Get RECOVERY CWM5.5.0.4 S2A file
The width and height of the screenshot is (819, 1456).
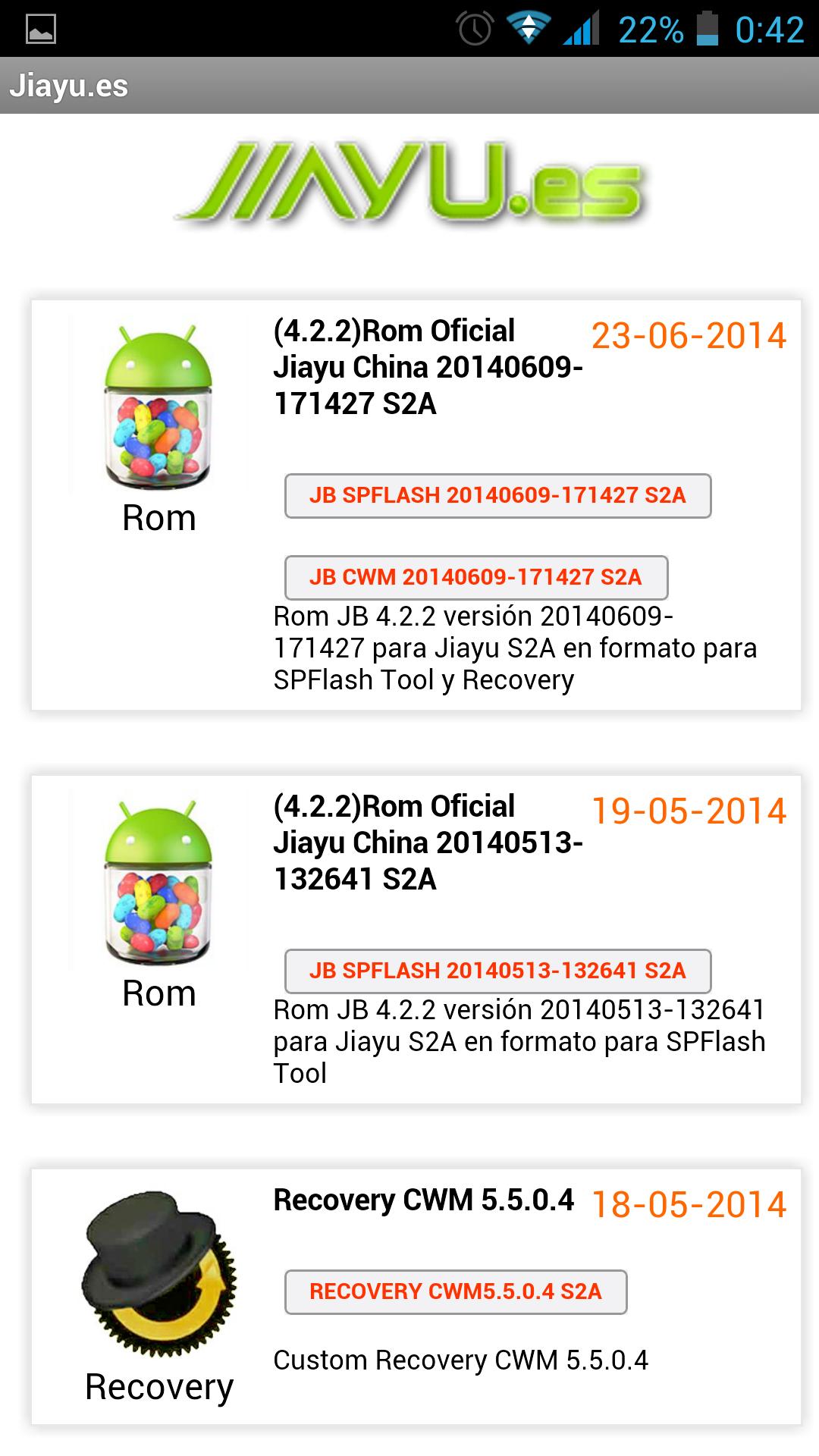(455, 1292)
